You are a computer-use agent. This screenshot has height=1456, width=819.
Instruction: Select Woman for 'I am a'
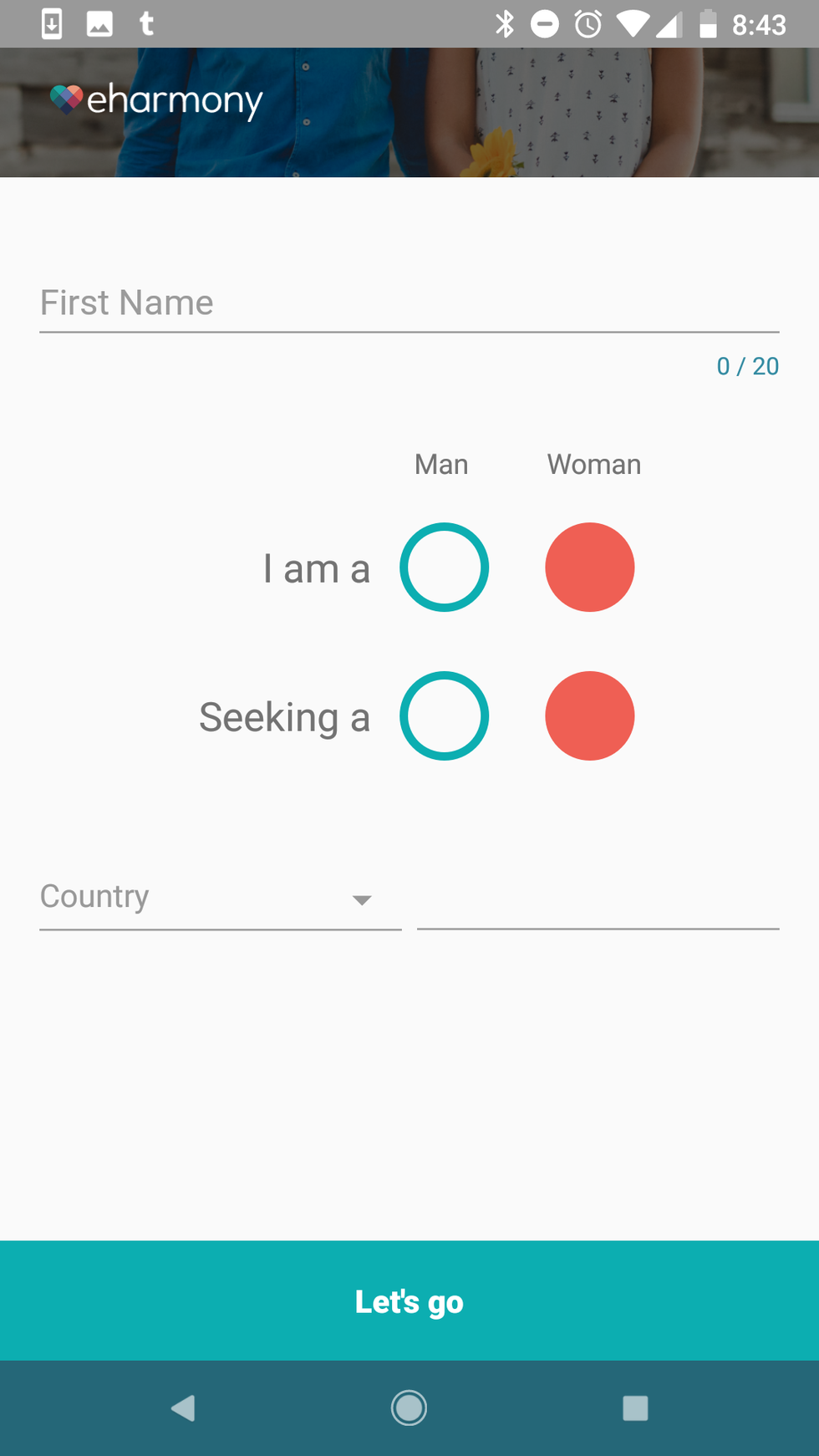[x=589, y=568]
